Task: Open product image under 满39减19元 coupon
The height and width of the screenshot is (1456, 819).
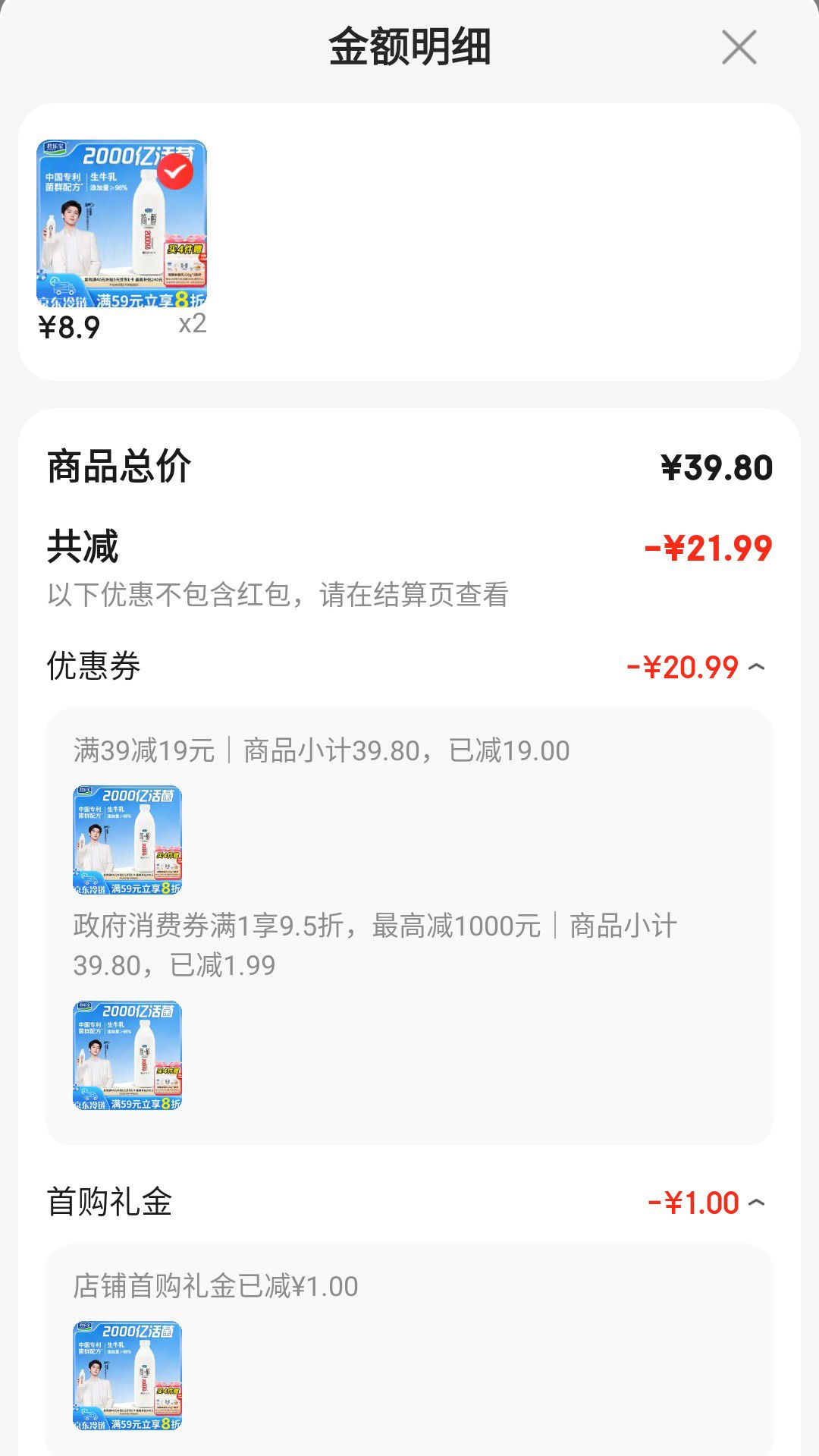Action: click(127, 840)
